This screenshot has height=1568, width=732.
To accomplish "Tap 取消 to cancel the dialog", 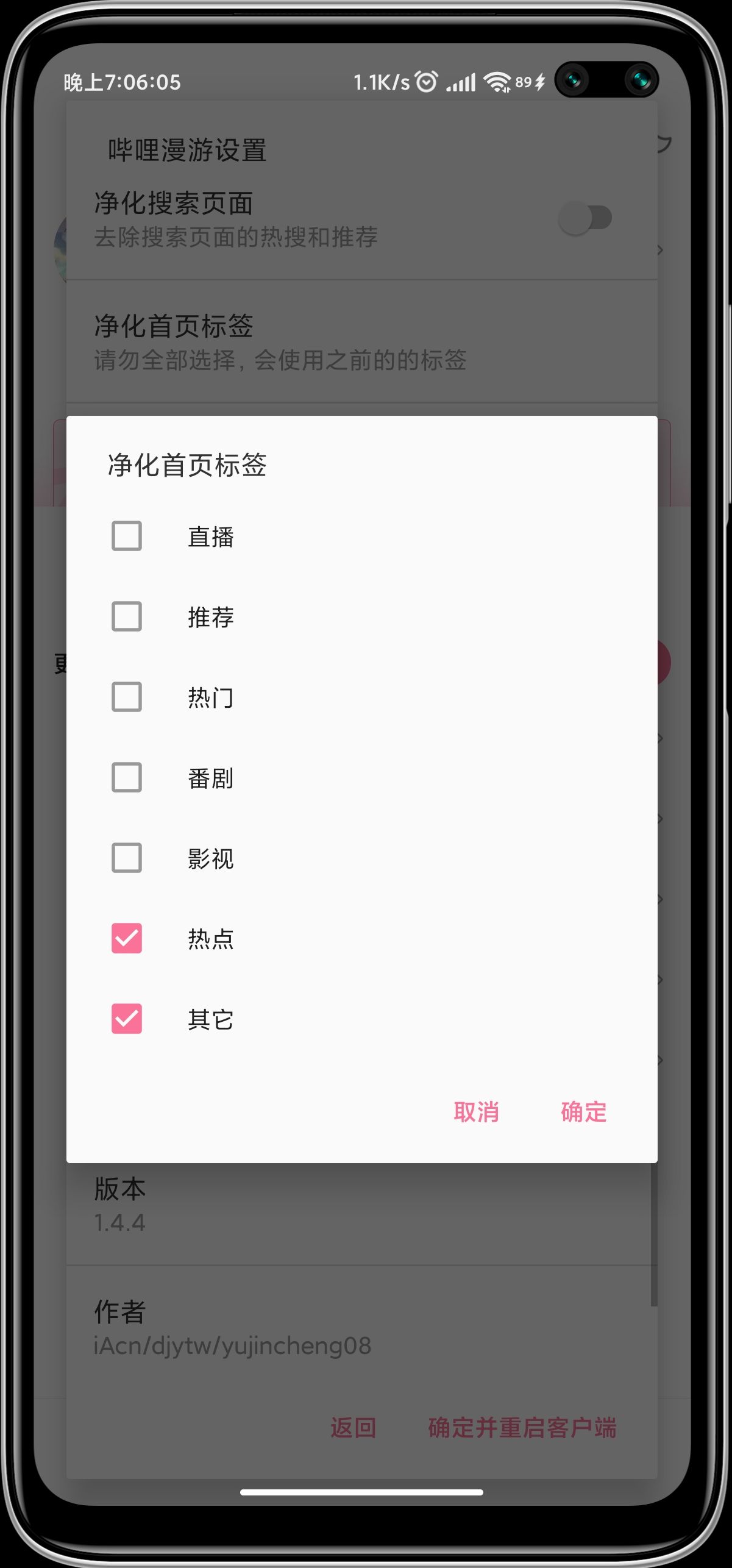I will click(x=476, y=1112).
